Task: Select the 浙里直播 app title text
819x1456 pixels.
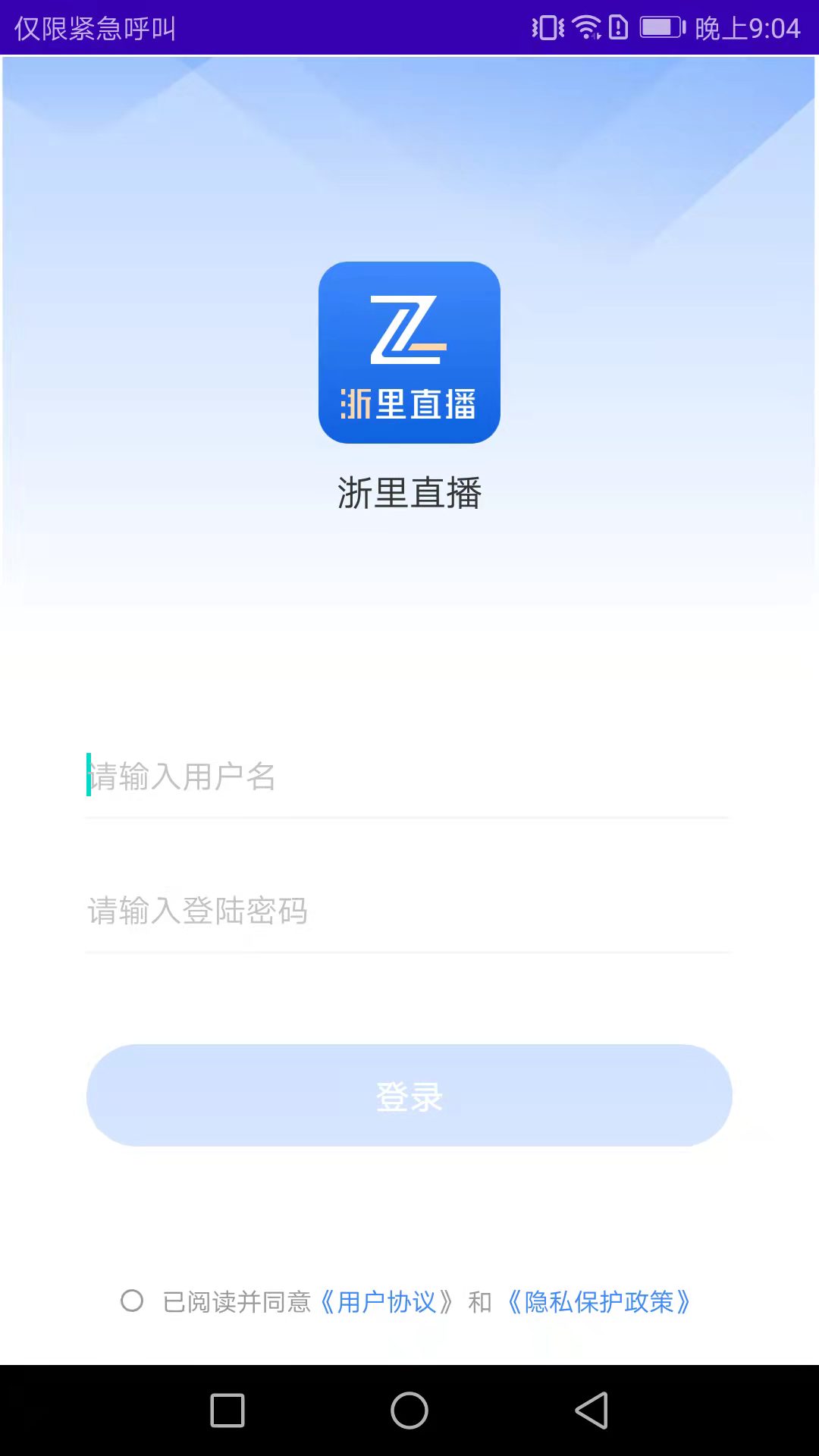Action: (409, 493)
